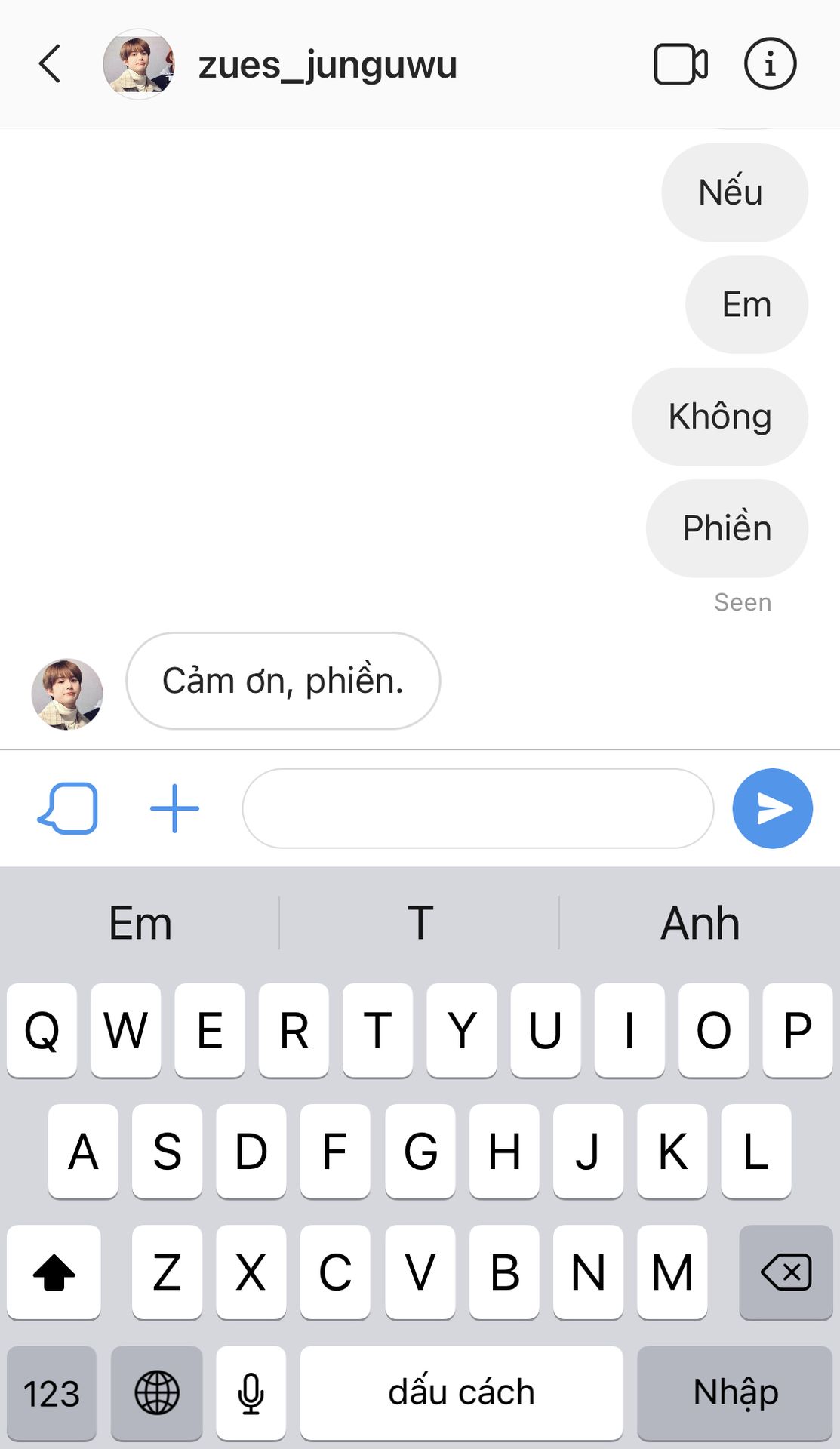Open sender avatar beside "Cảm ơn, phiền."

pyautogui.click(x=67, y=694)
